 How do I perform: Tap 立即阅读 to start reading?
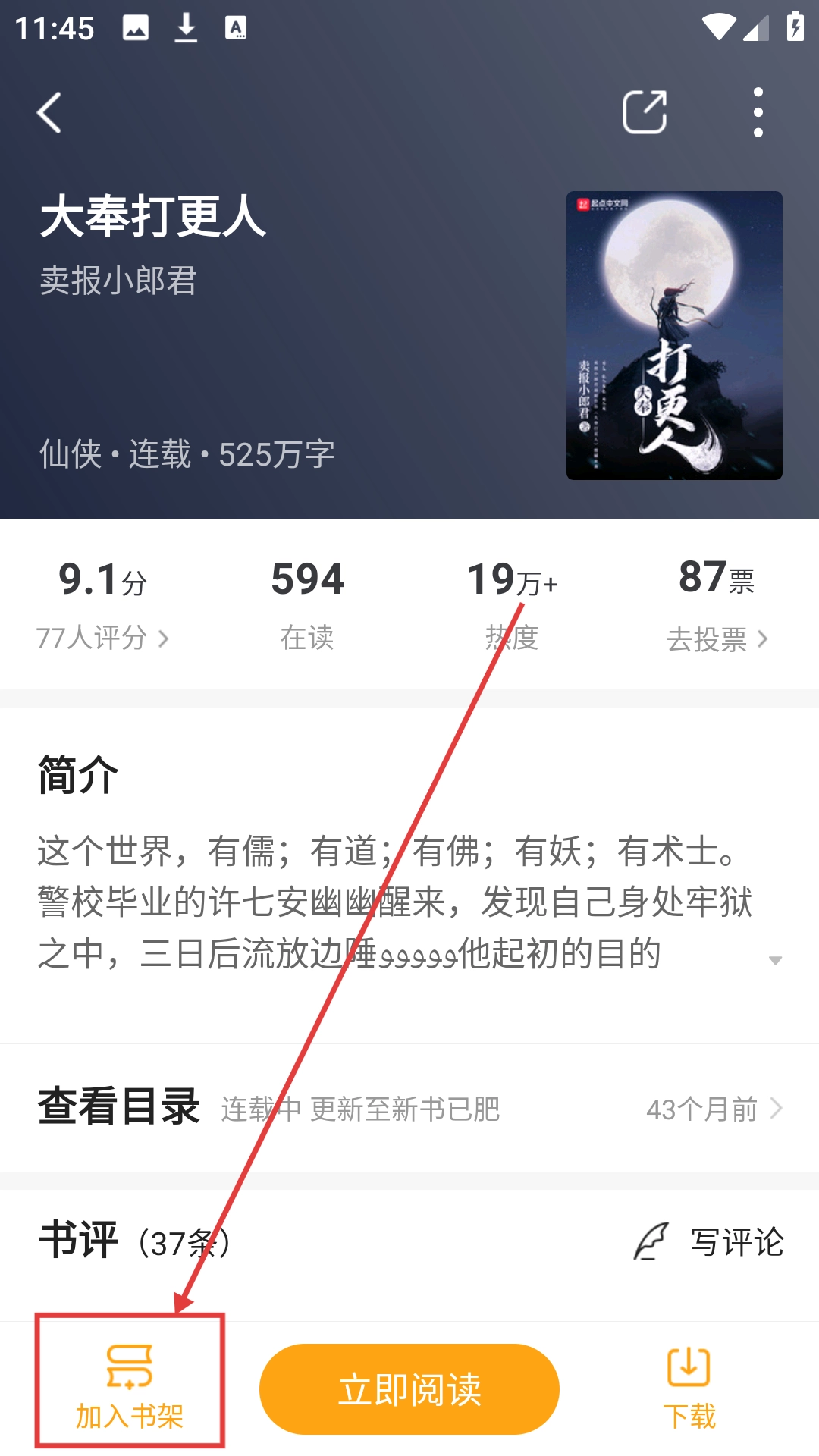[409, 1388]
